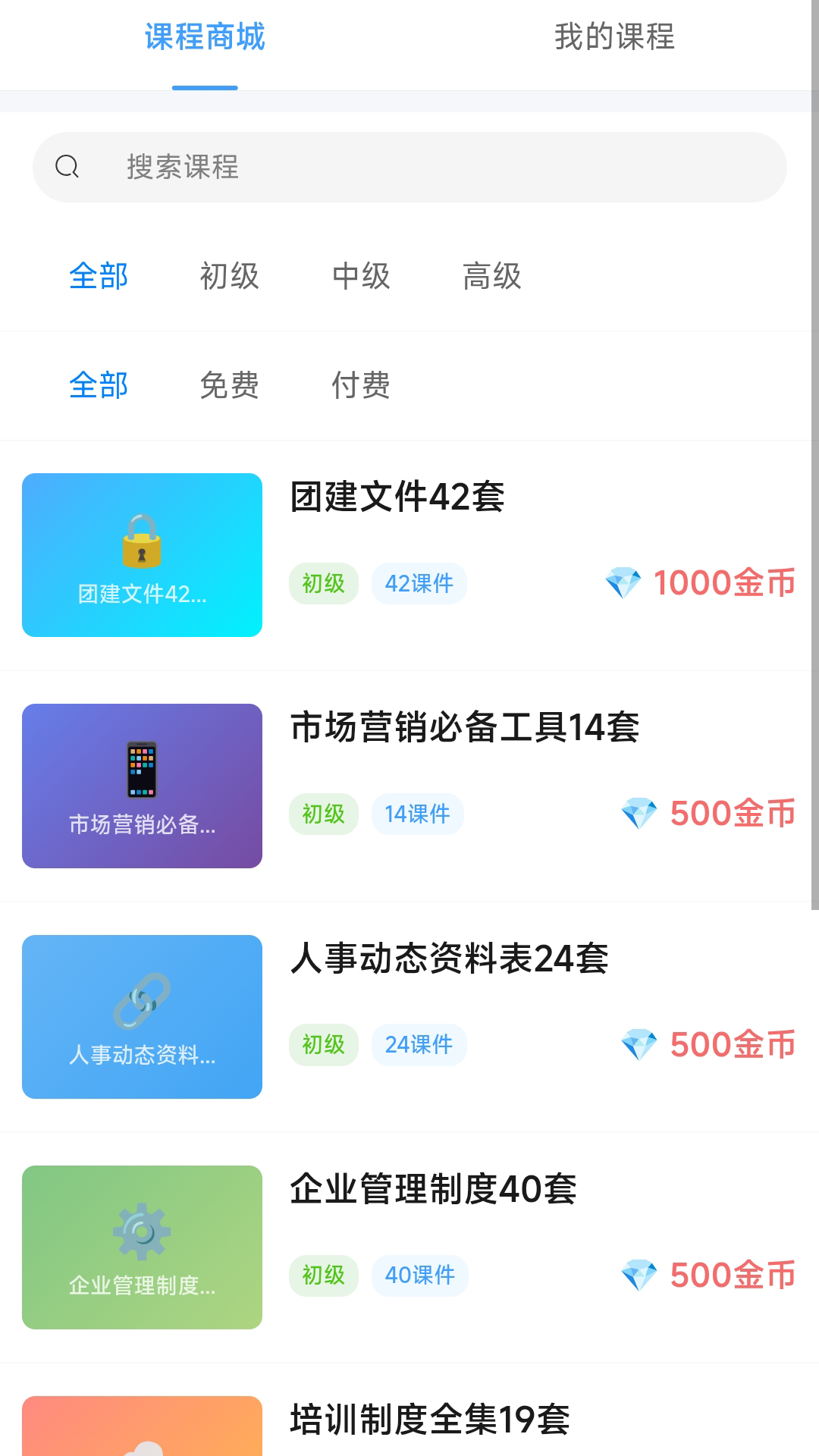Select the 免费 price filter
The height and width of the screenshot is (1456, 819).
[x=231, y=385]
